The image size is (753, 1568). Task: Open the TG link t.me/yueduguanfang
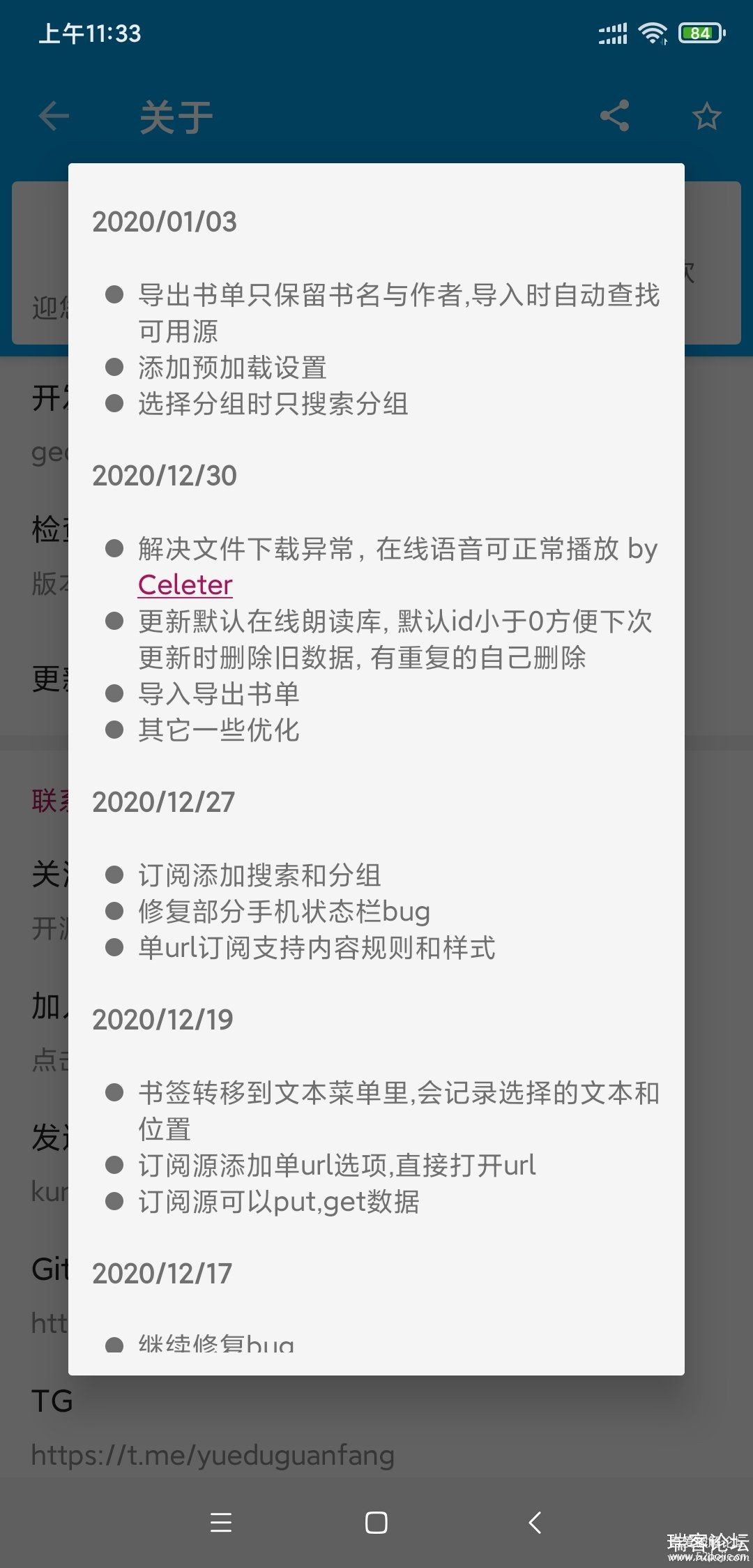click(213, 1455)
